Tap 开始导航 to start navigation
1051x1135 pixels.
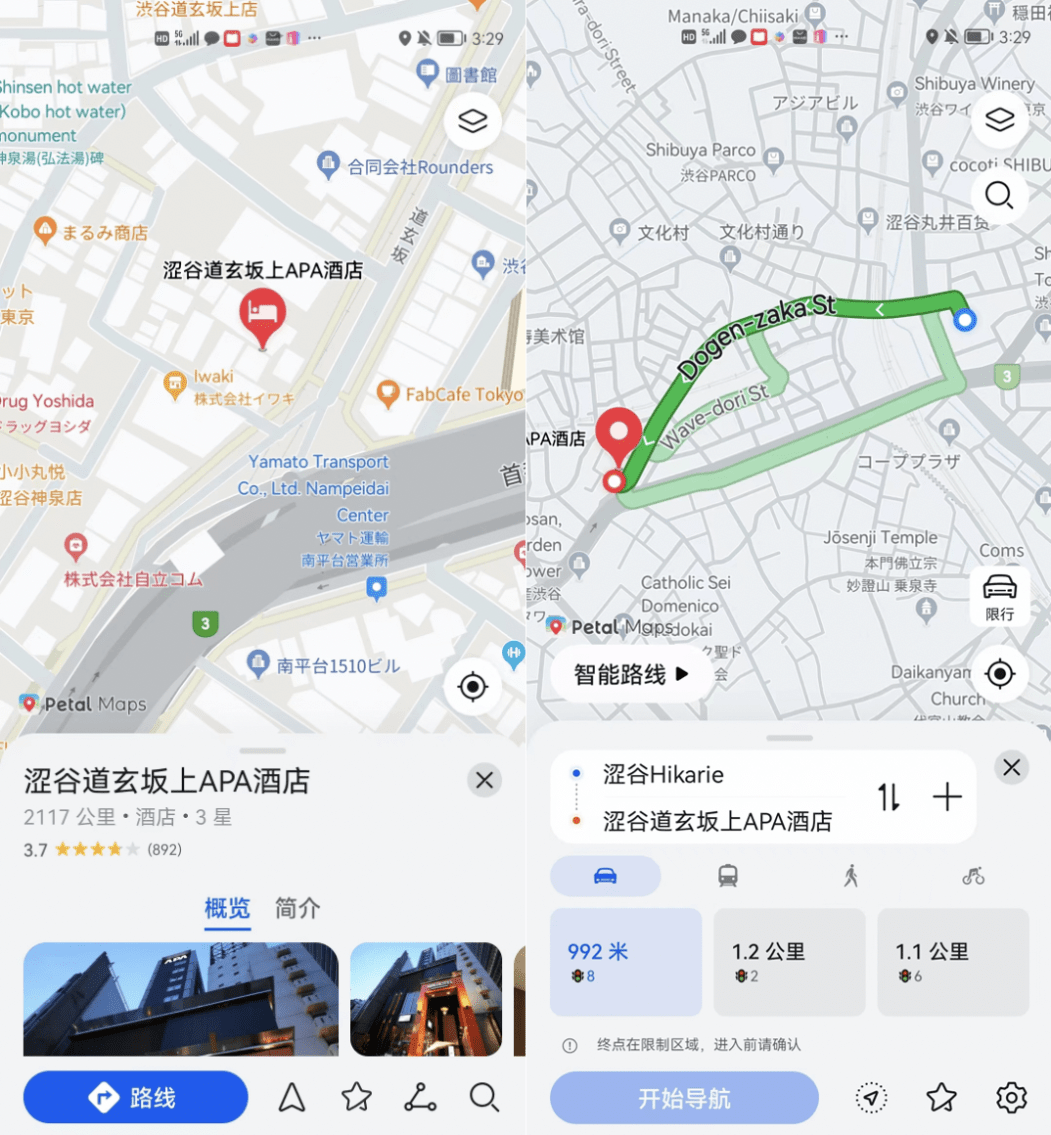(684, 1098)
